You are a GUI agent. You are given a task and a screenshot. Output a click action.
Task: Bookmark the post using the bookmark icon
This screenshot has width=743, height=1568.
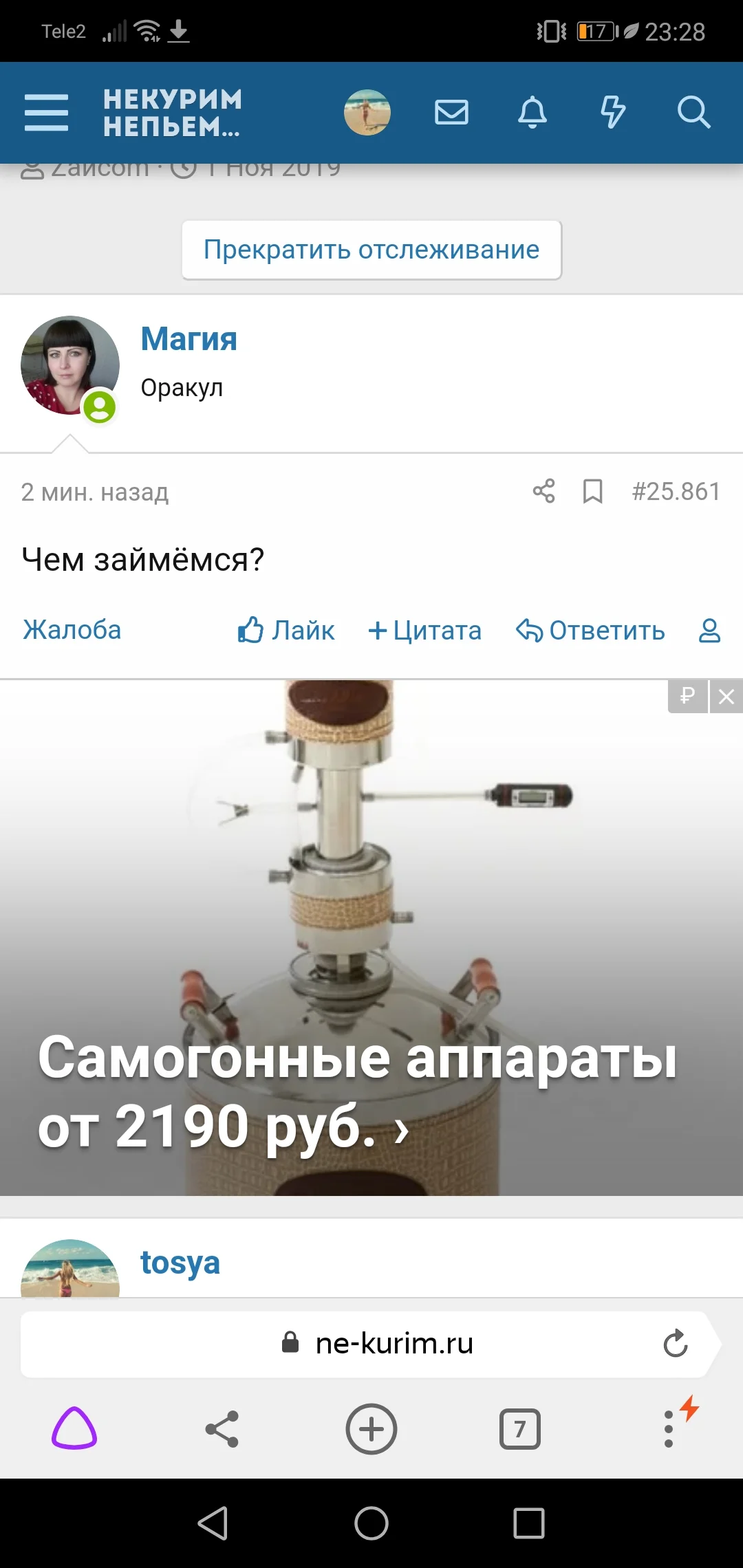click(x=592, y=491)
